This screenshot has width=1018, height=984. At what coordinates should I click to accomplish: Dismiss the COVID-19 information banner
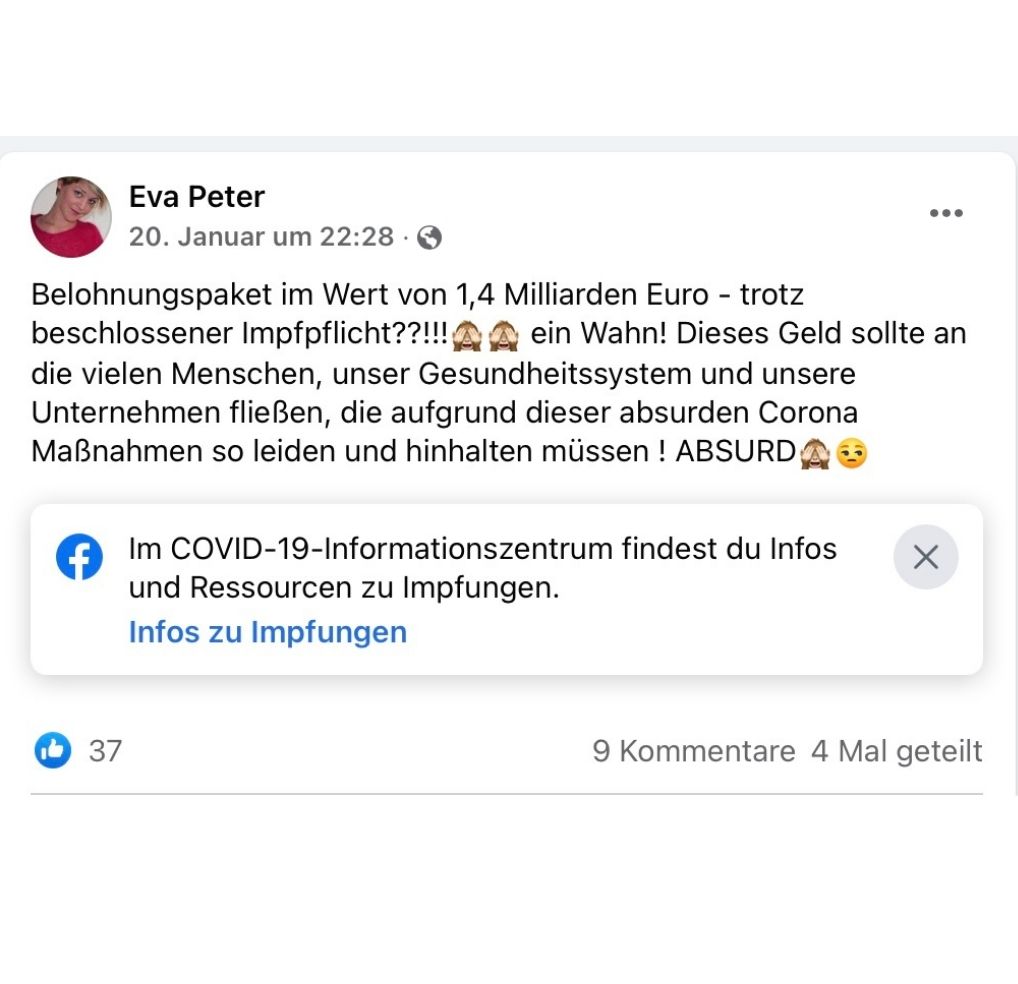(x=925, y=557)
